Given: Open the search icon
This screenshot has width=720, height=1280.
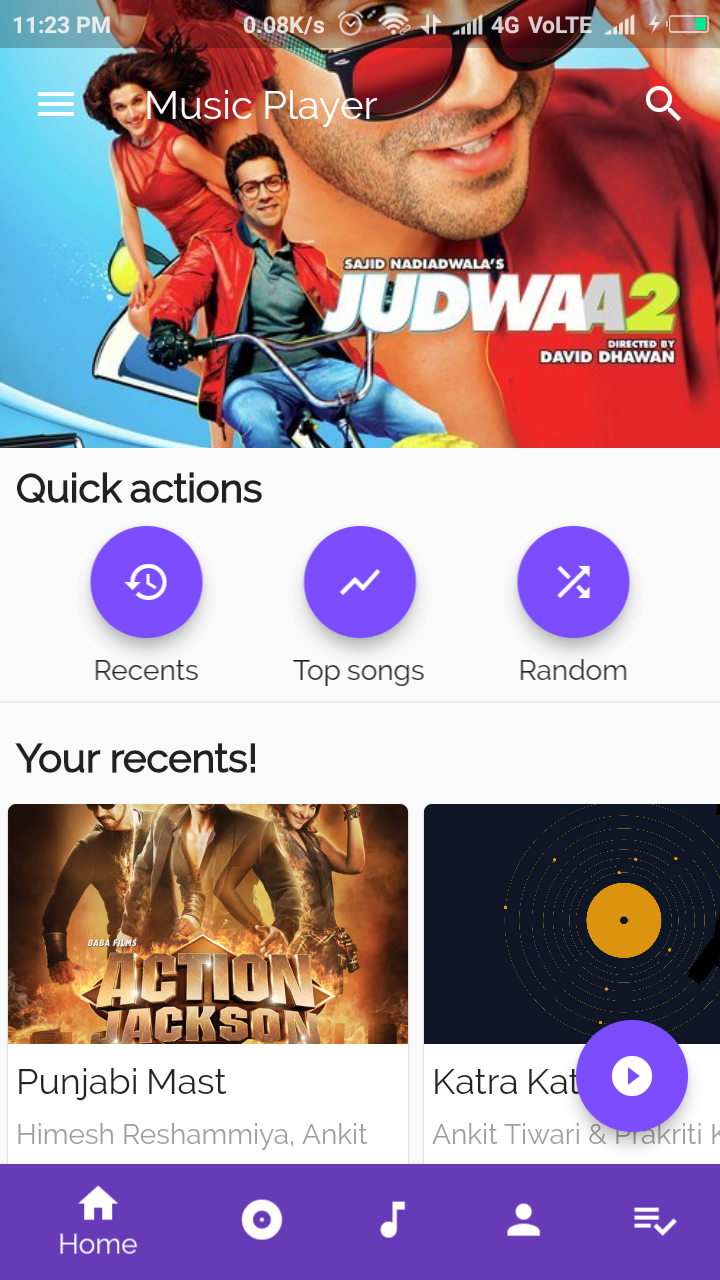Looking at the screenshot, I should pos(663,103).
